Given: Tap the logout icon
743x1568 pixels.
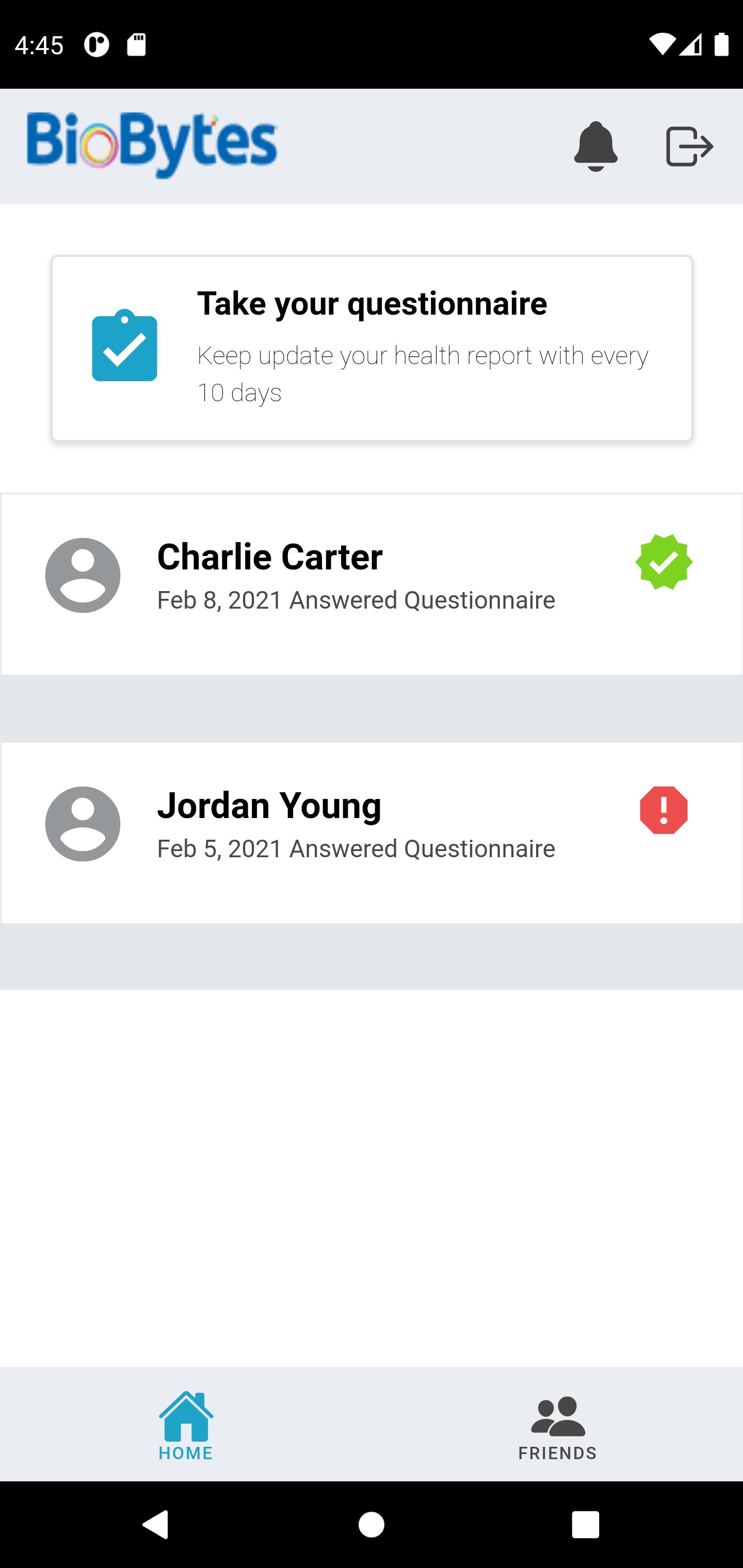Looking at the screenshot, I should [x=690, y=146].
